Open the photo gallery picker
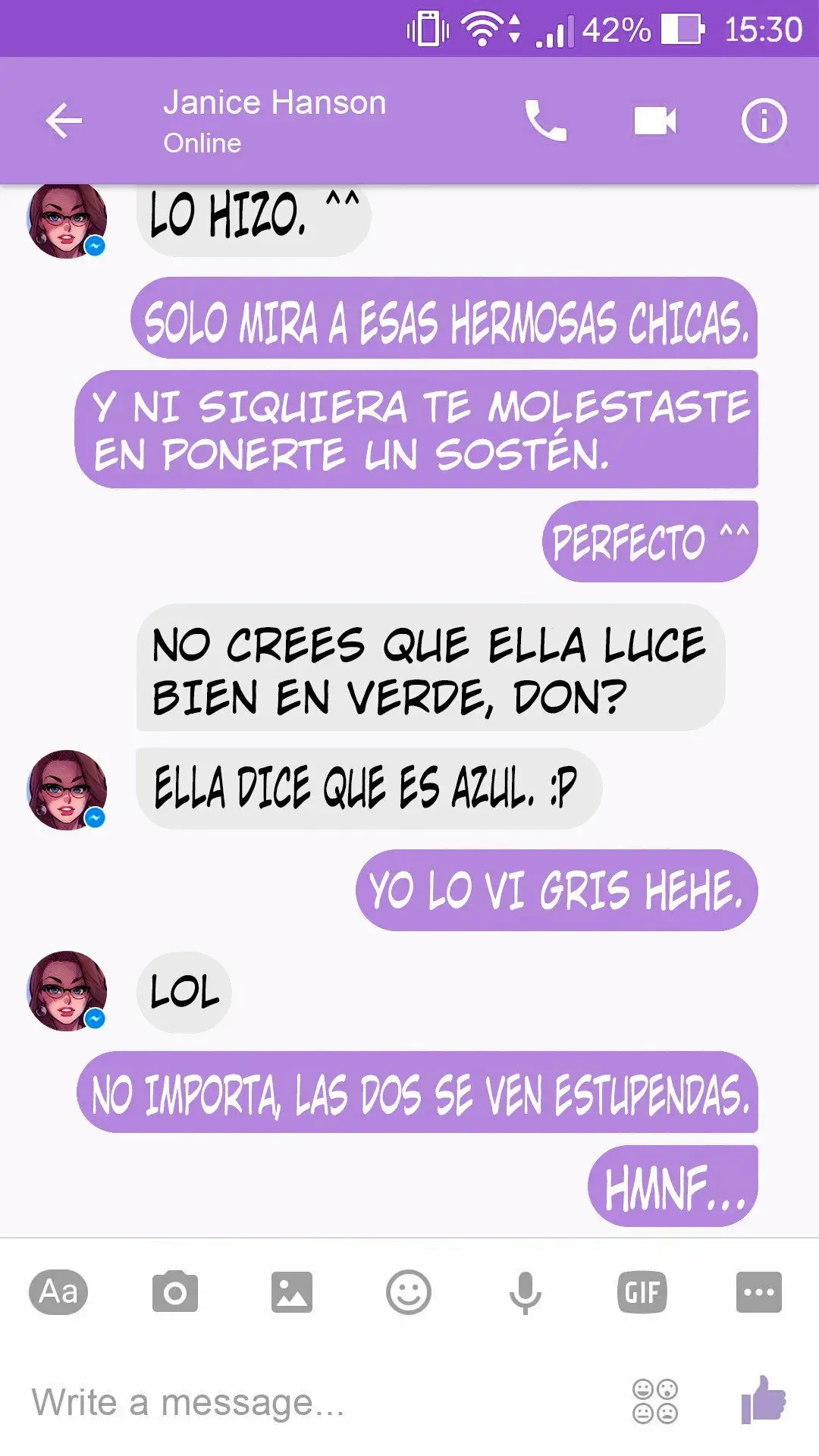Image resolution: width=819 pixels, height=1456 pixels. pyautogui.click(x=292, y=1291)
